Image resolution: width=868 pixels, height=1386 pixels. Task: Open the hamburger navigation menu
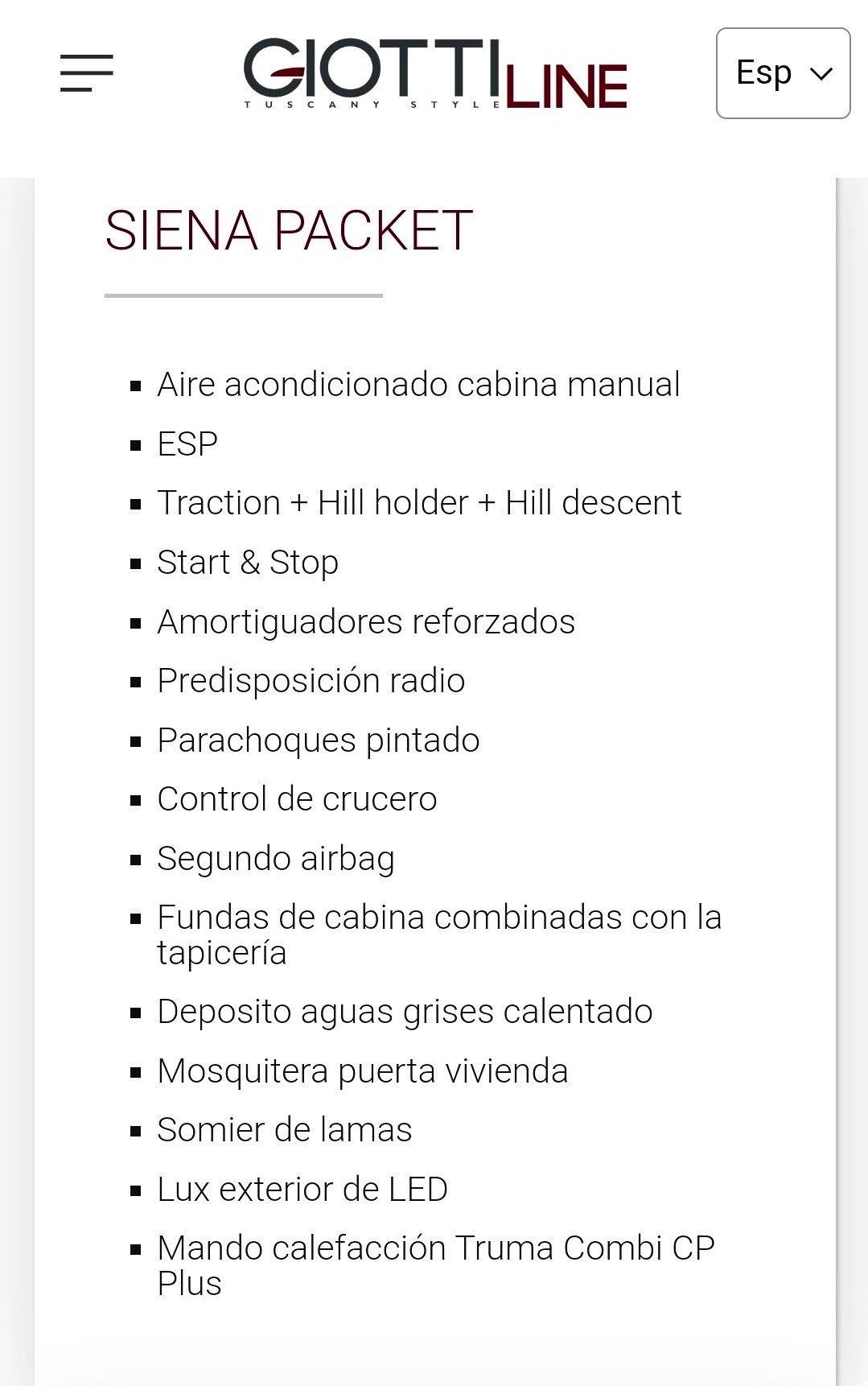tap(87, 73)
